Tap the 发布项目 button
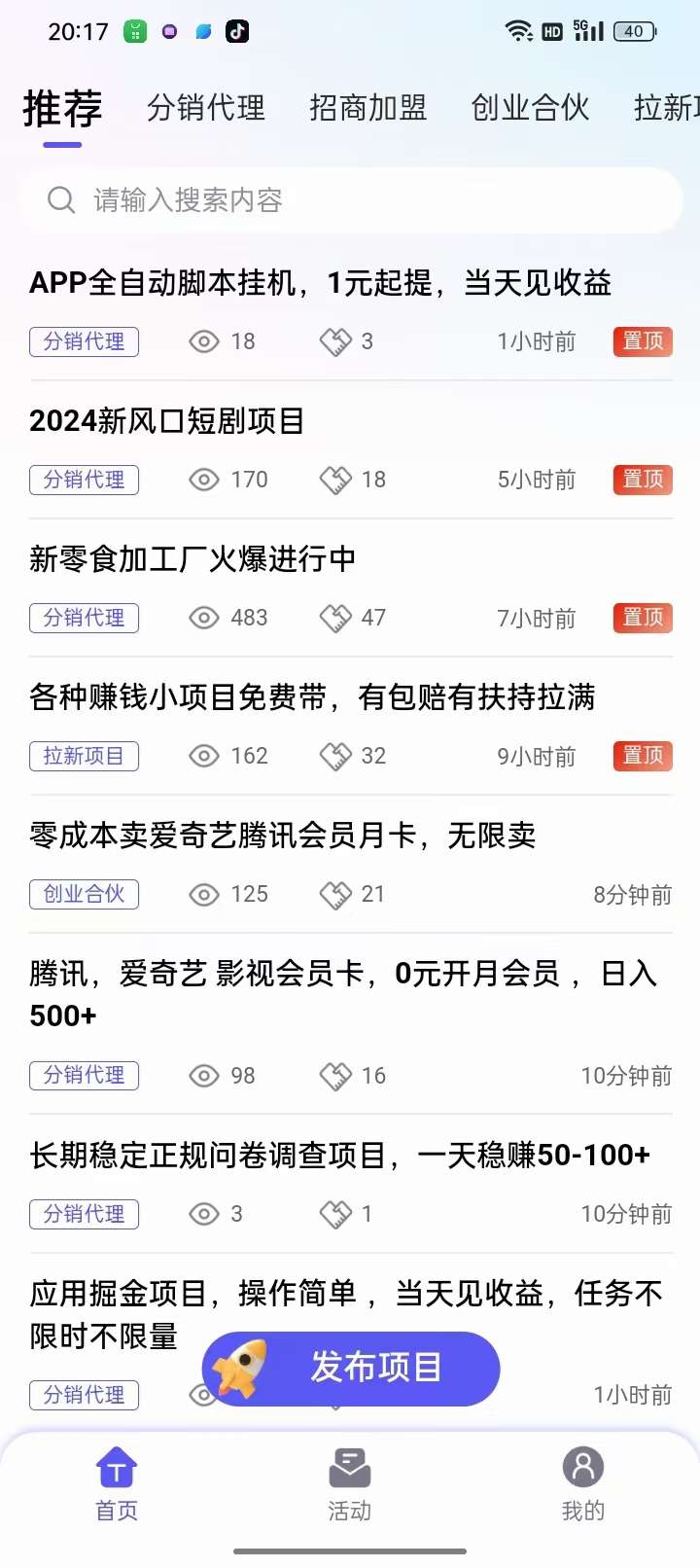 tap(351, 1369)
